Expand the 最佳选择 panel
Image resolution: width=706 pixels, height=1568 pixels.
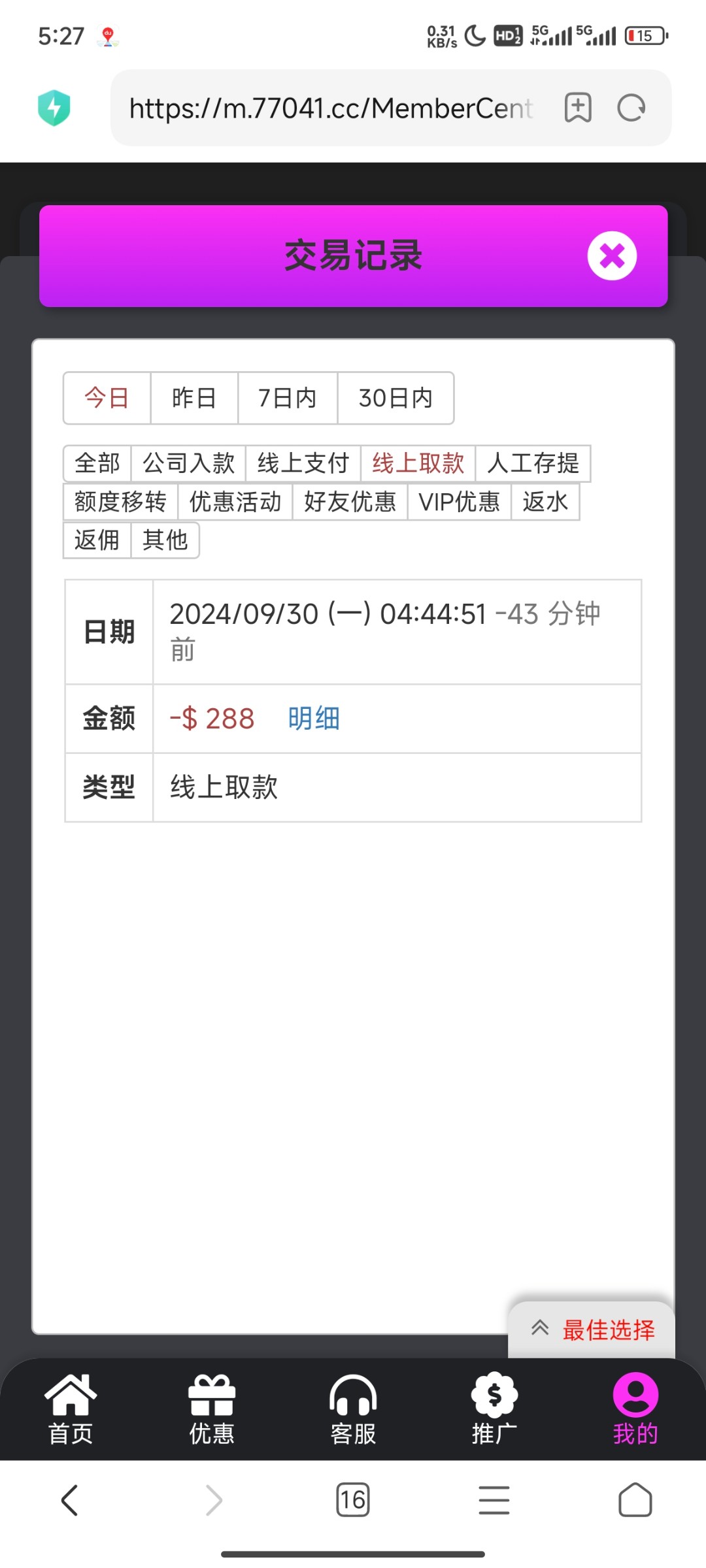tap(592, 1330)
